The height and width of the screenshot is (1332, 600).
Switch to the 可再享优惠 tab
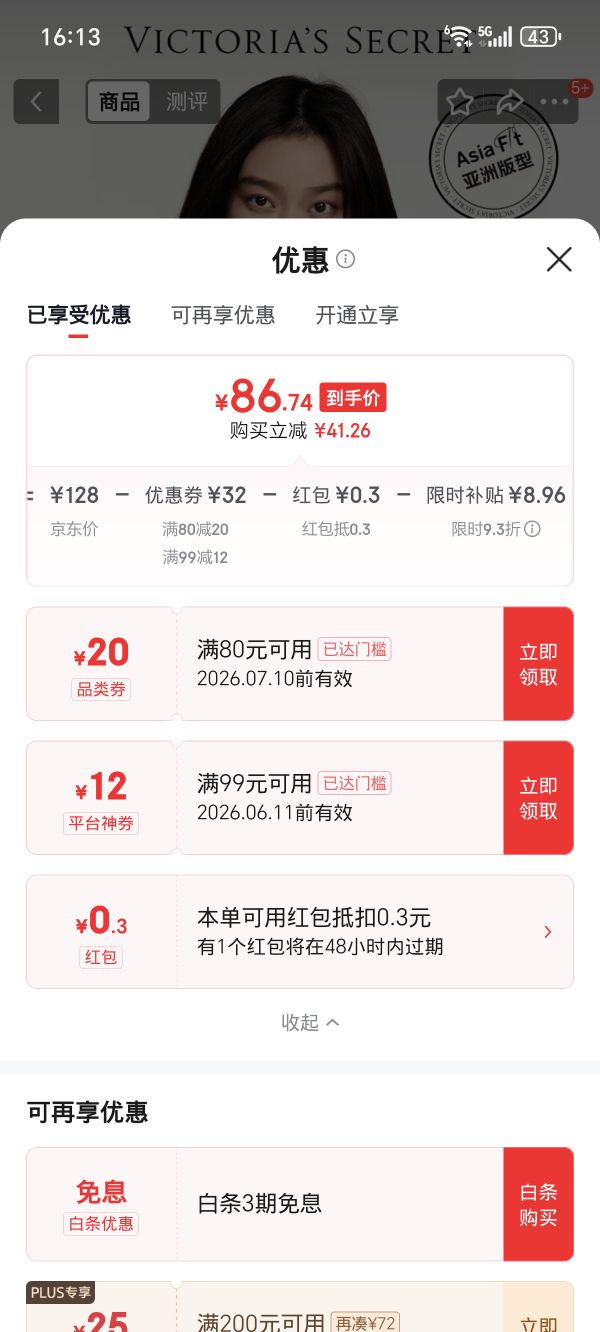click(x=223, y=315)
